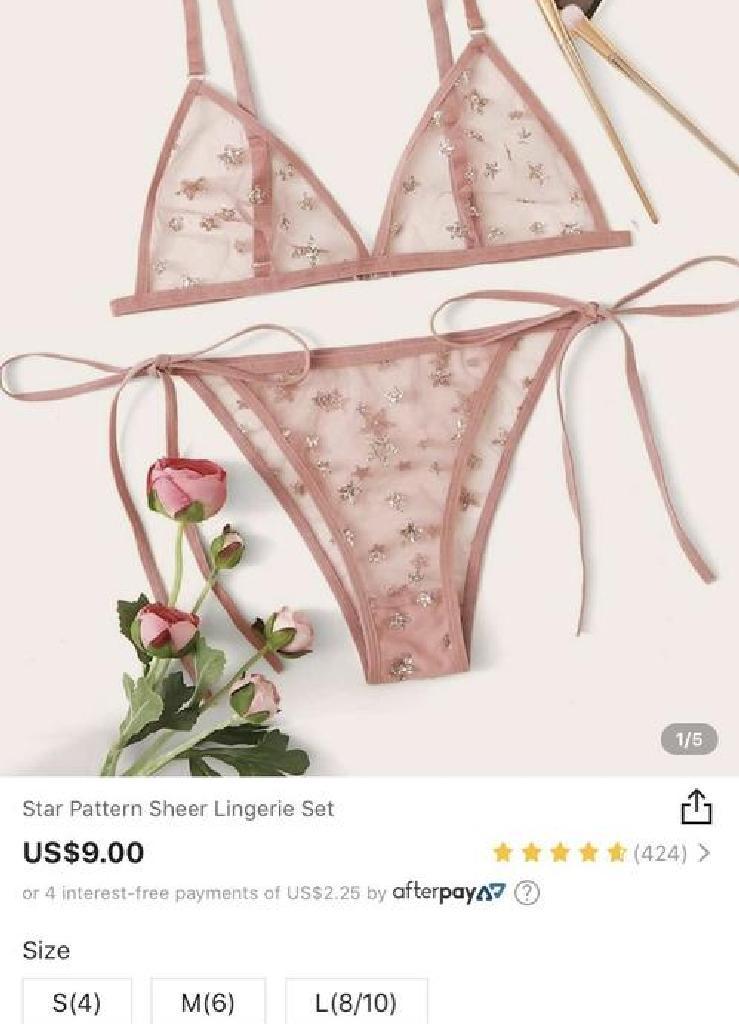Share this lingerie set listing
The image size is (739, 1024).
tap(696, 807)
